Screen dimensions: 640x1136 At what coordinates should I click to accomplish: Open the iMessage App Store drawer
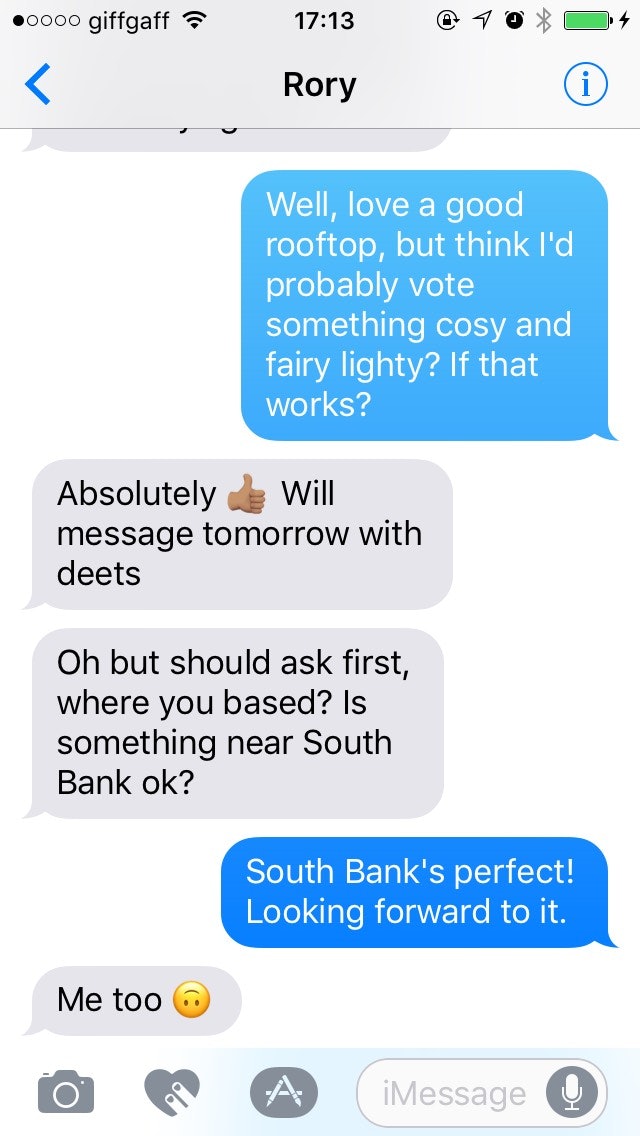coord(283,1092)
